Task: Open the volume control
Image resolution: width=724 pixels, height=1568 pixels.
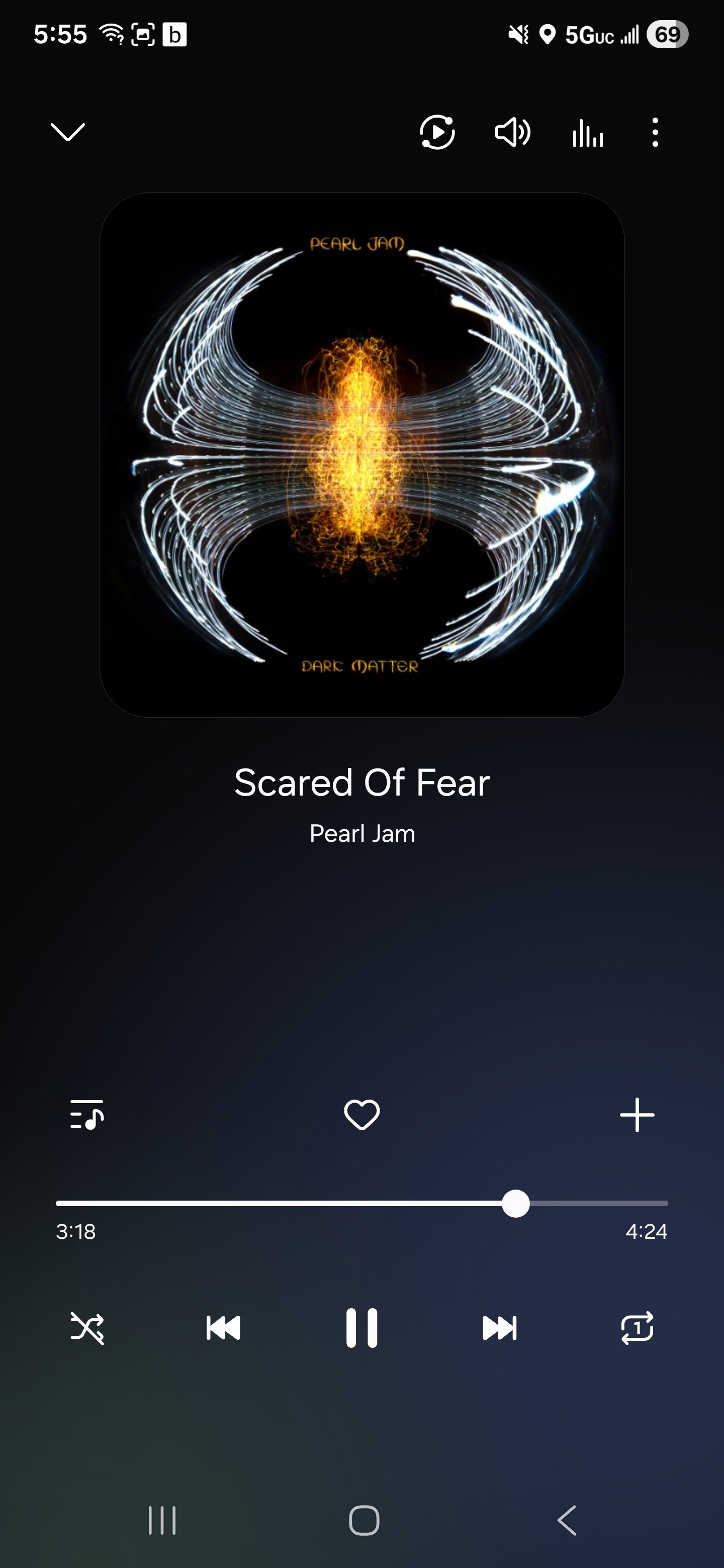Action: (x=512, y=132)
